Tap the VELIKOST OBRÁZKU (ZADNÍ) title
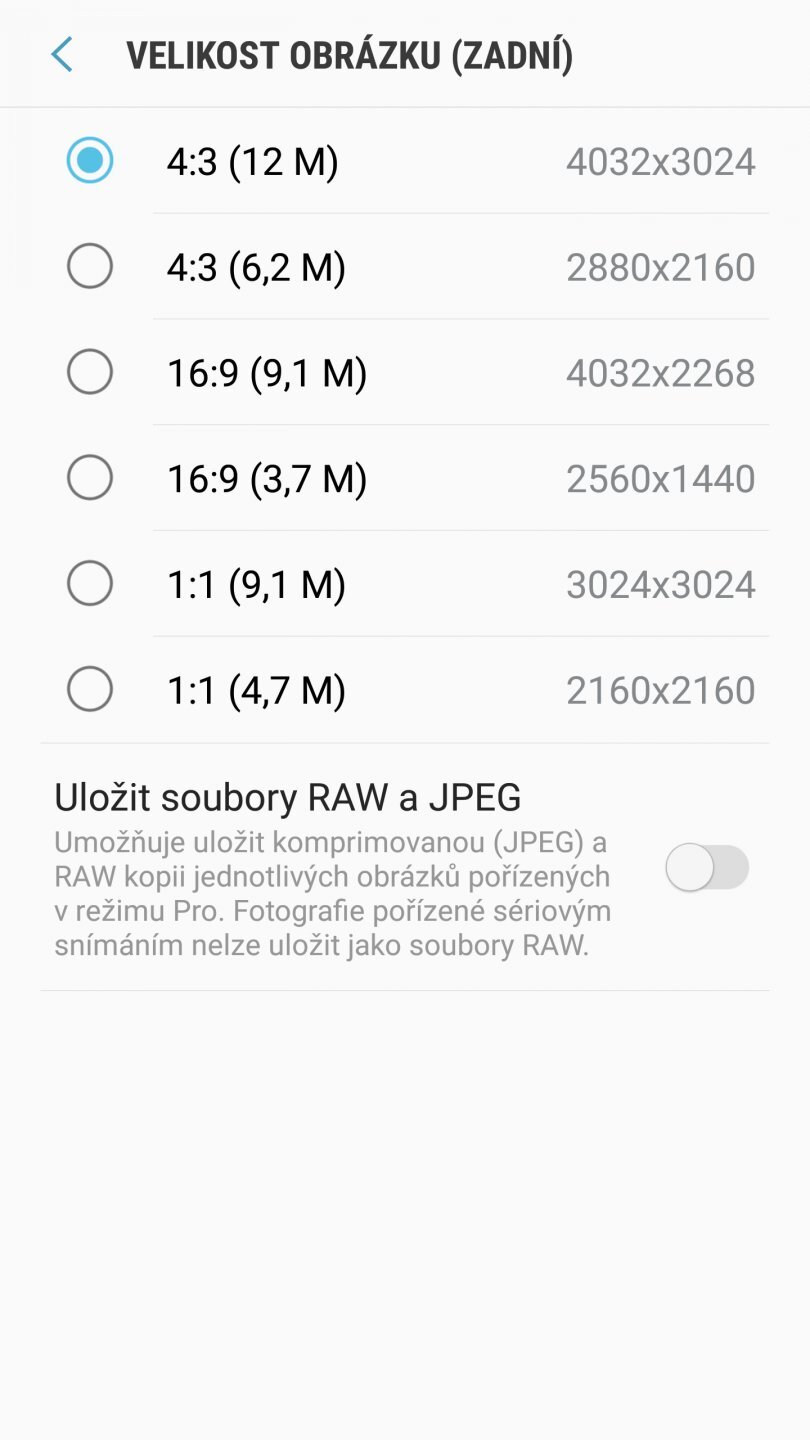810x1440 pixels. (x=350, y=55)
